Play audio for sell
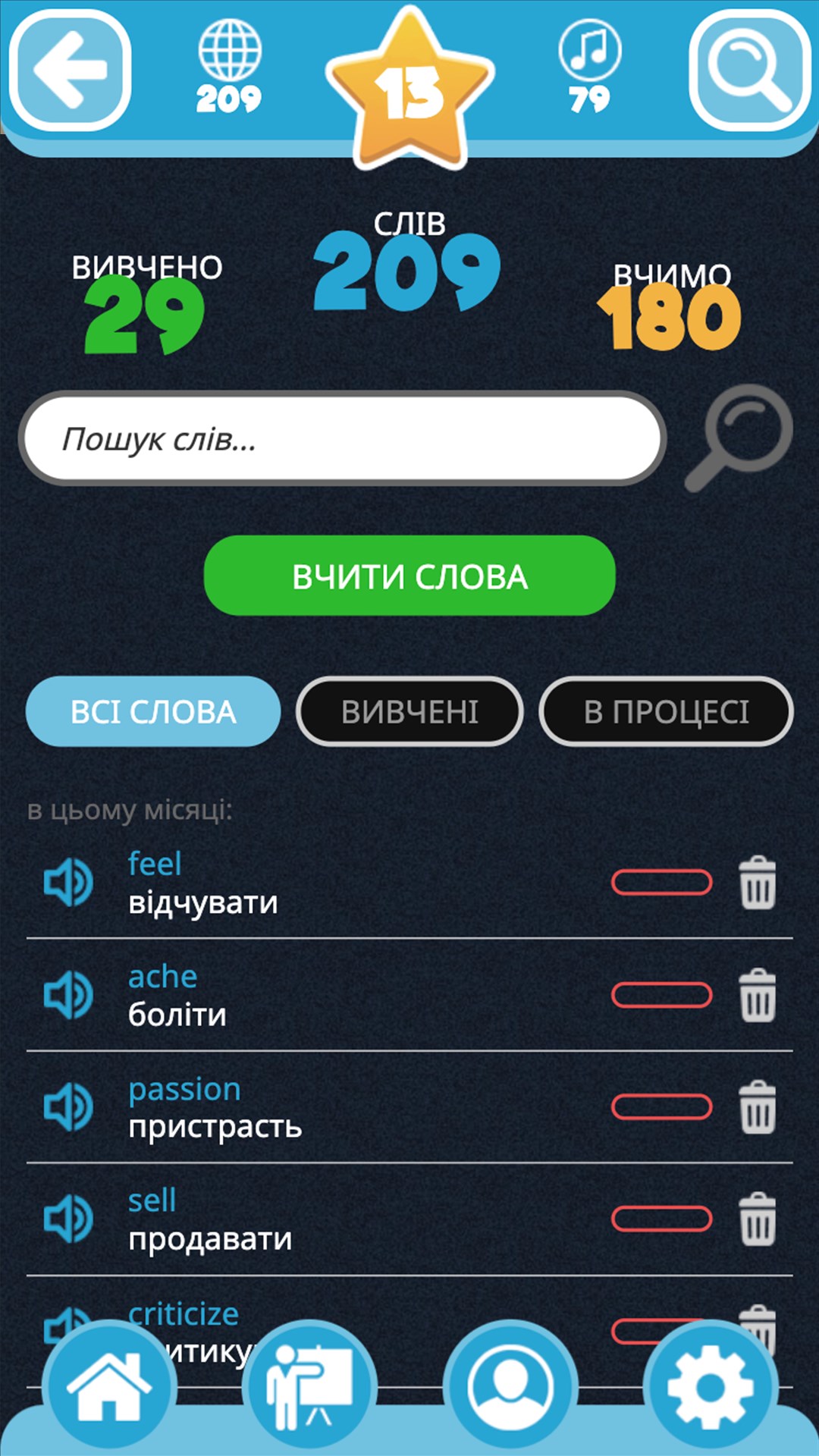819x1456 pixels. tap(68, 1219)
